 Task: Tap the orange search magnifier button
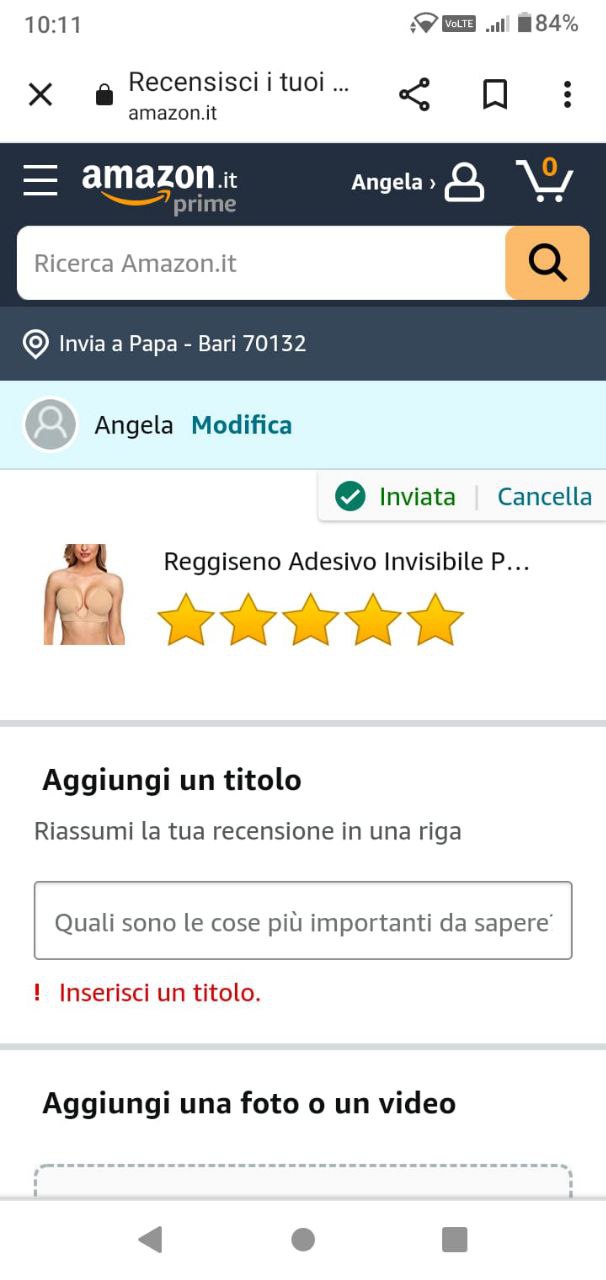(547, 263)
